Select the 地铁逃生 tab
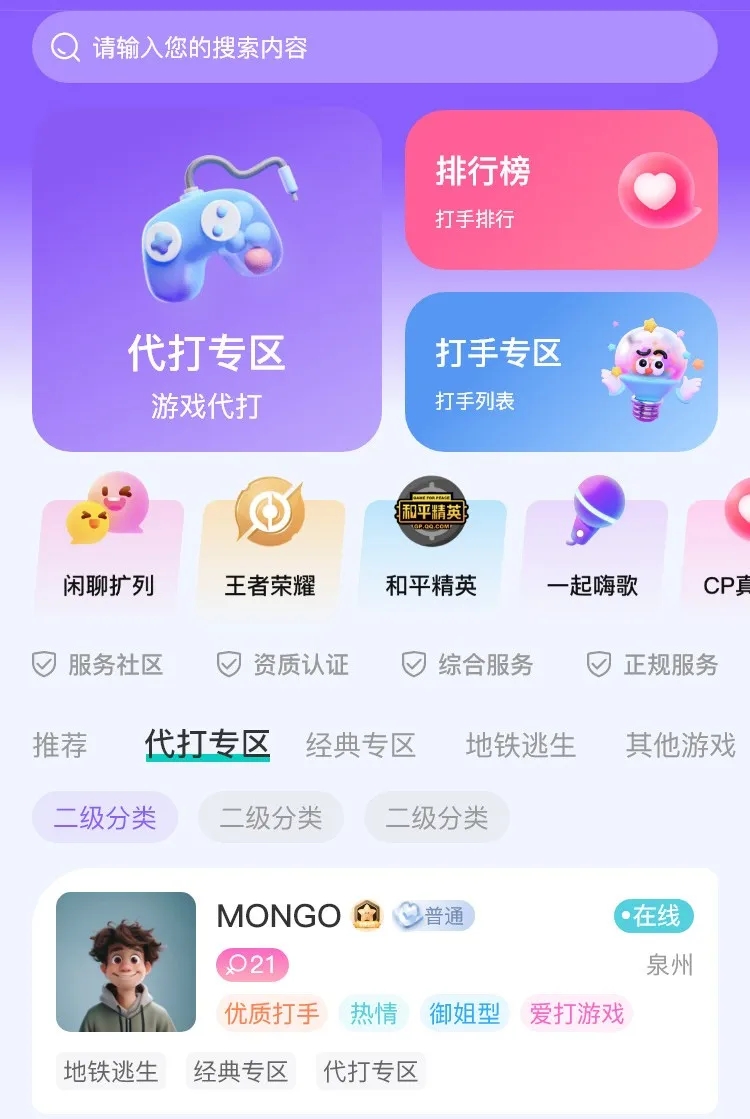 [x=518, y=744]
